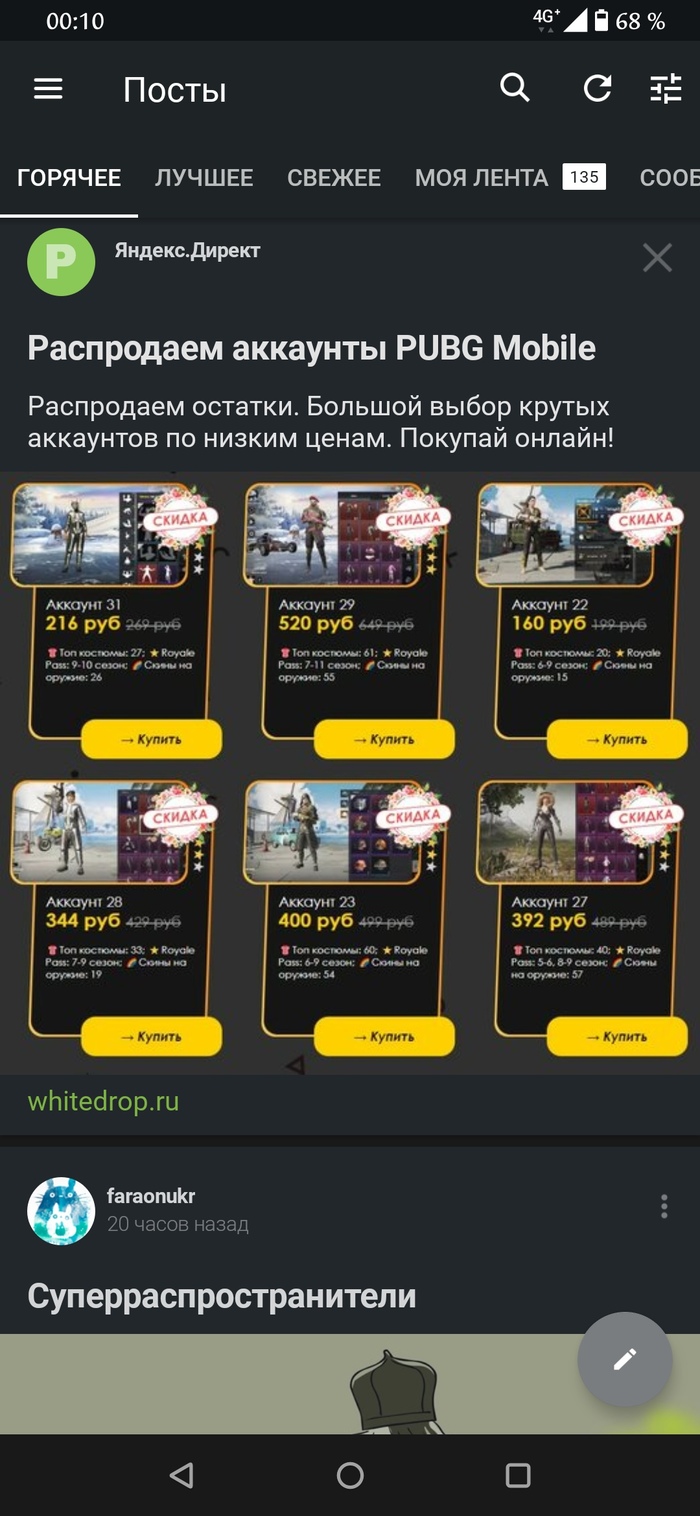Refresh the posts feed

(597, 89)
